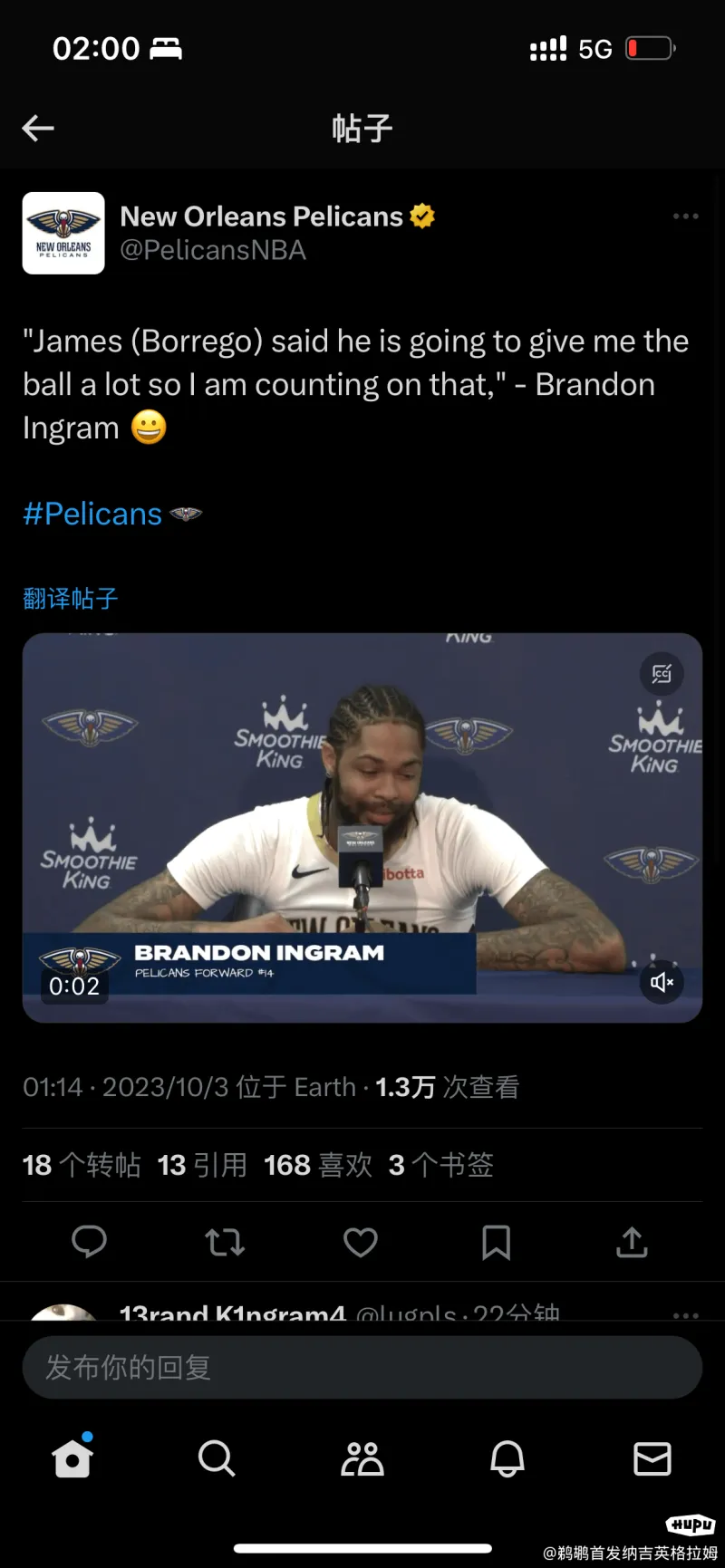The width and height of the screenshot is (725, 1568).
Task: Switch to the Home tab
Action: [x=72, y=1458]
